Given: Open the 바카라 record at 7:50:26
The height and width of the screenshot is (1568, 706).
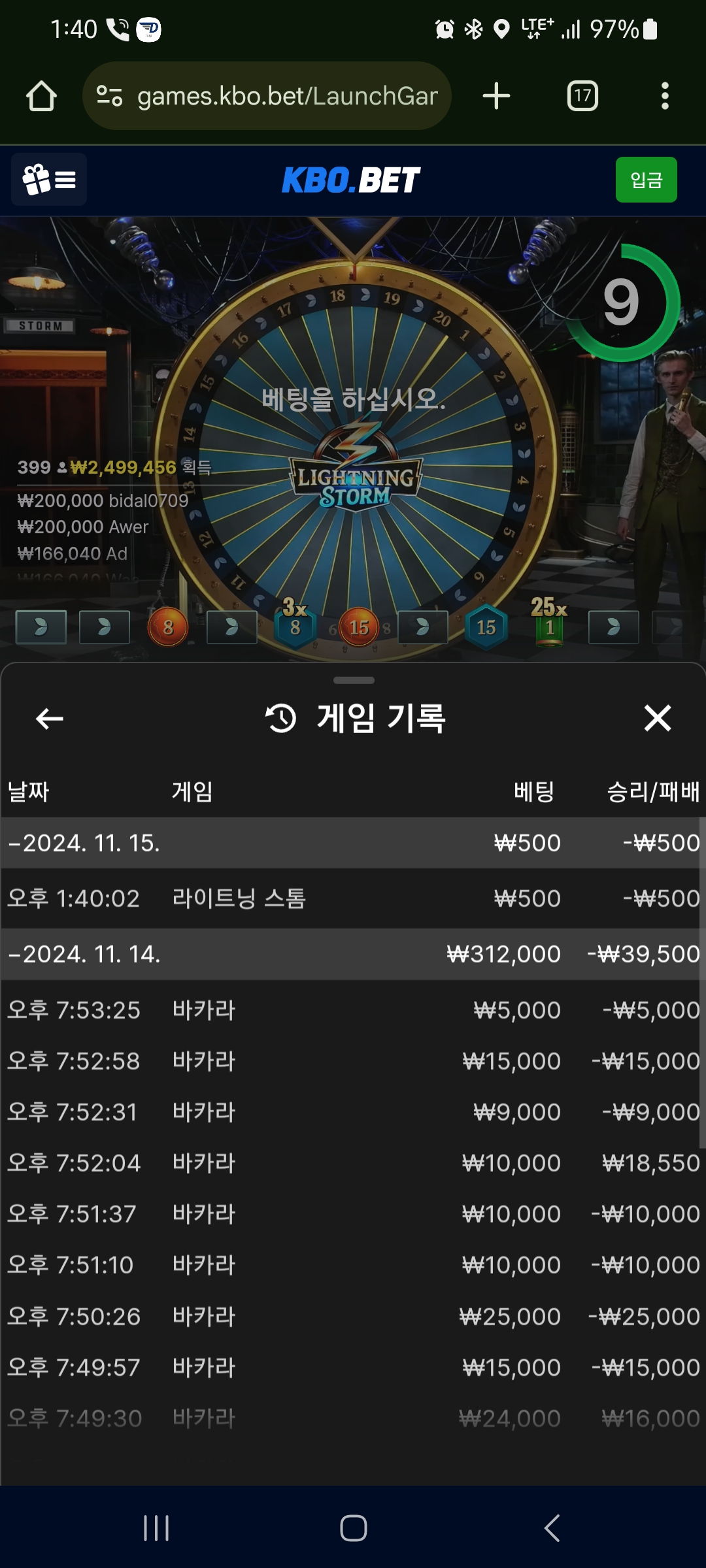Looking at the screenshot, I should [x=353, y=1316].
